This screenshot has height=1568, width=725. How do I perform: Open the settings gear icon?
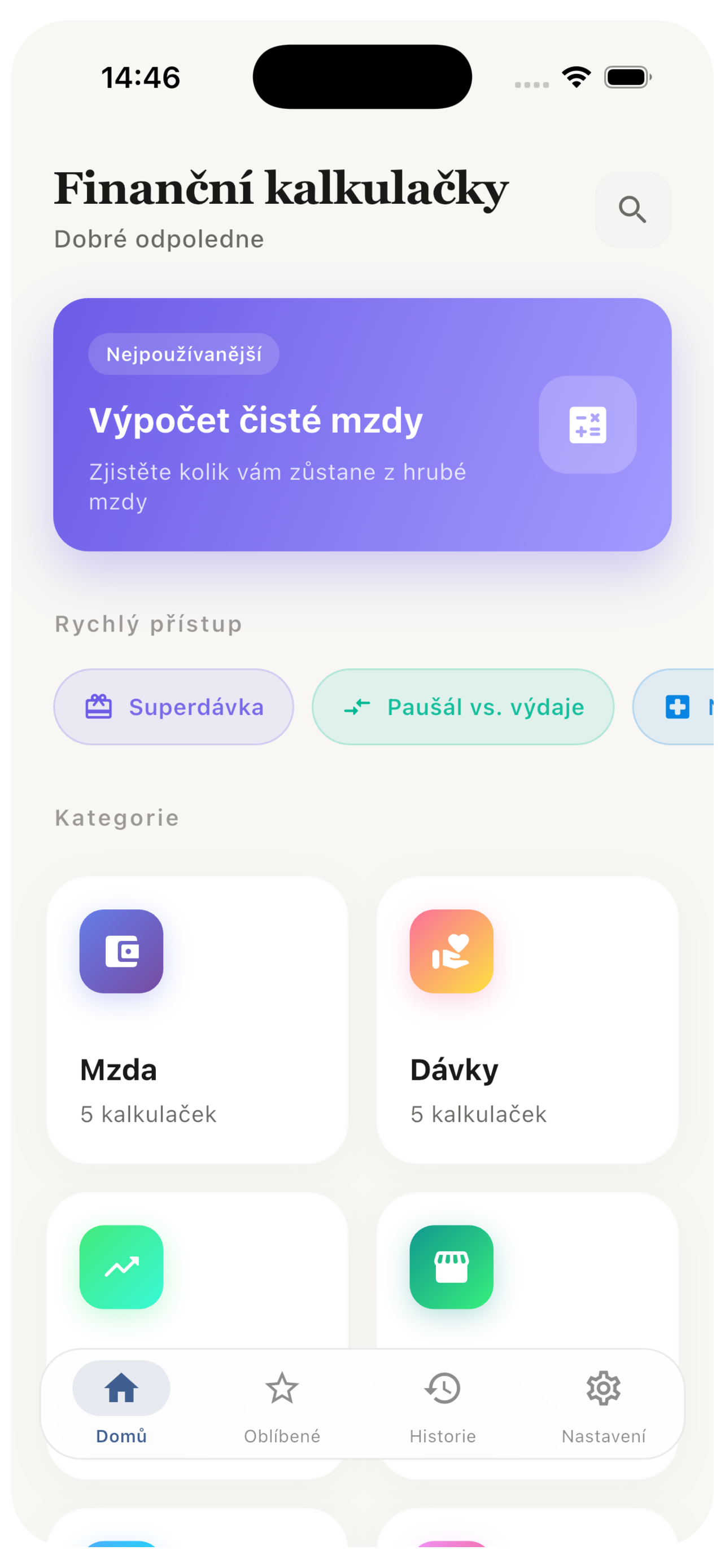pos(603,1388)
